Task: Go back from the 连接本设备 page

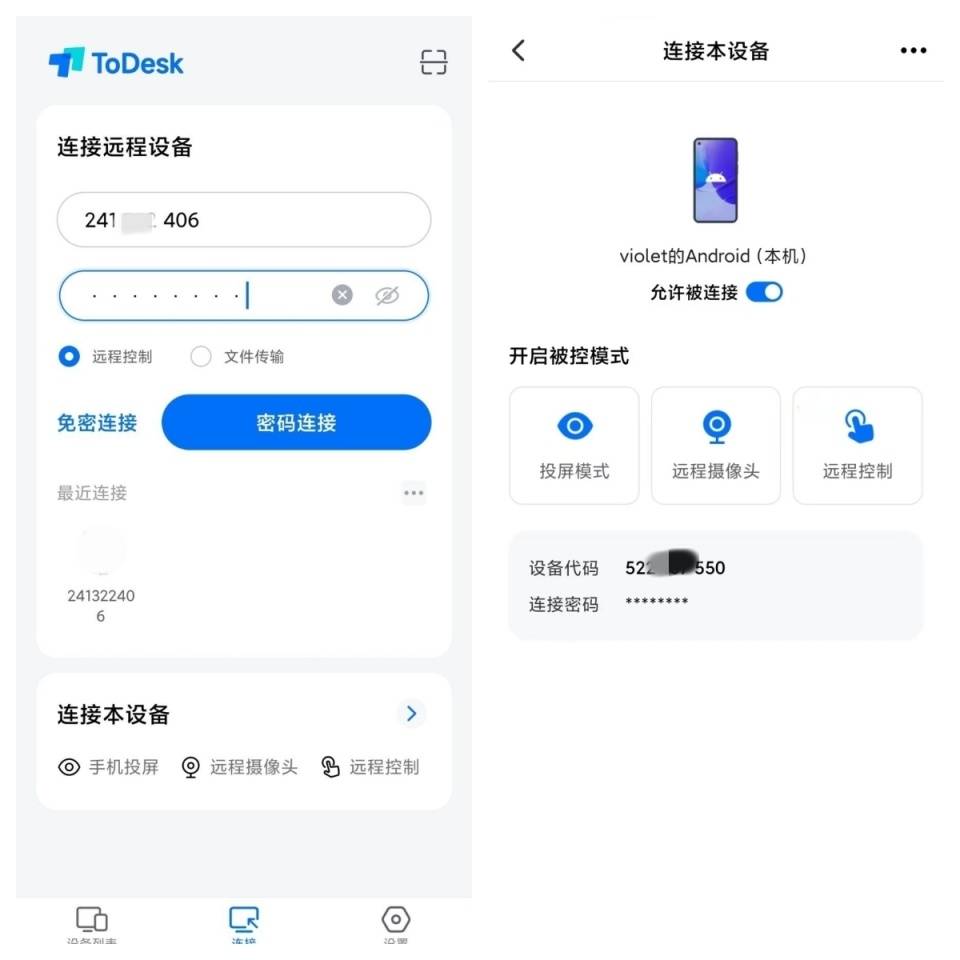Action: 518,51
